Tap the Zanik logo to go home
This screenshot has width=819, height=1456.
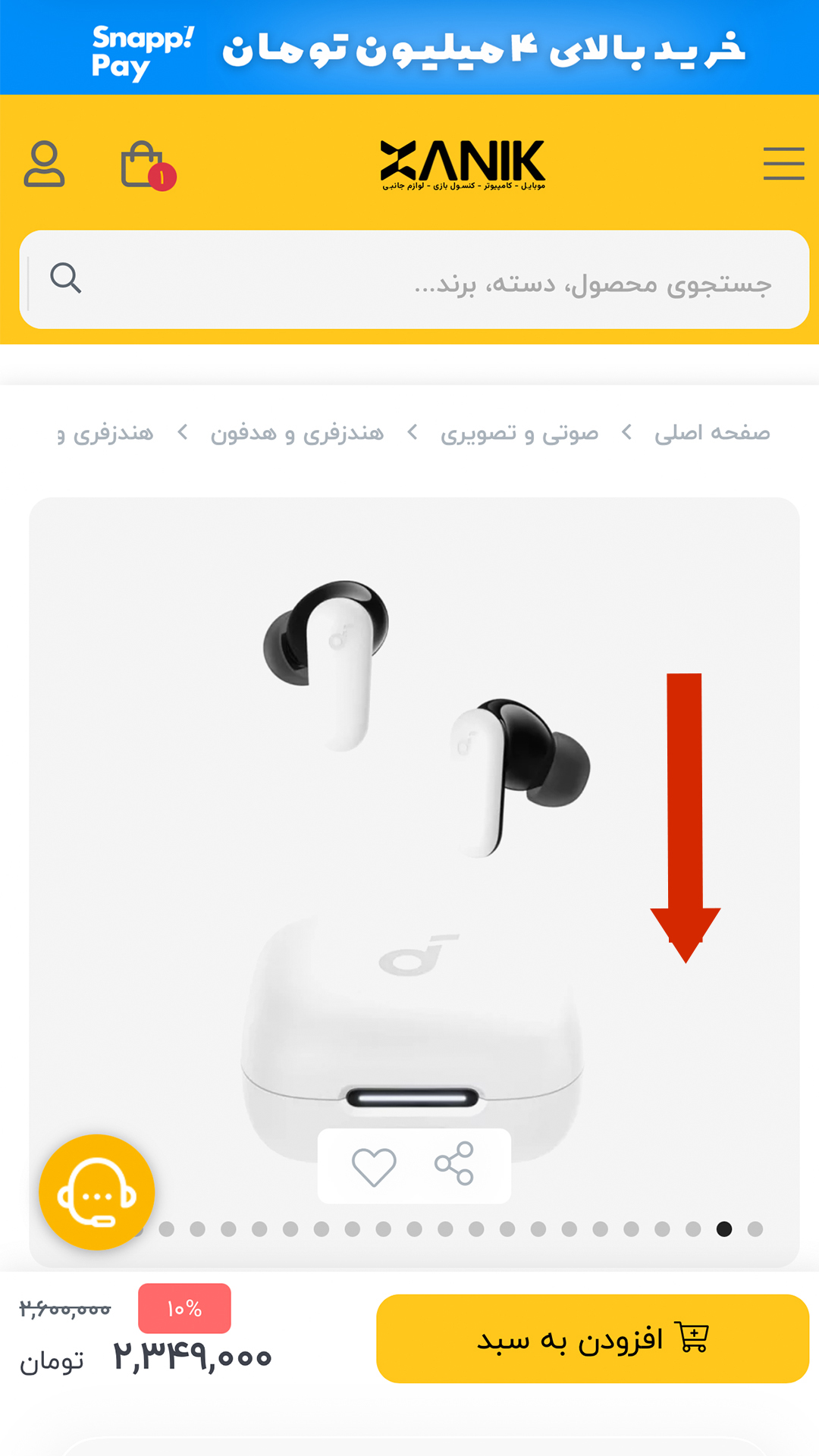463,164
